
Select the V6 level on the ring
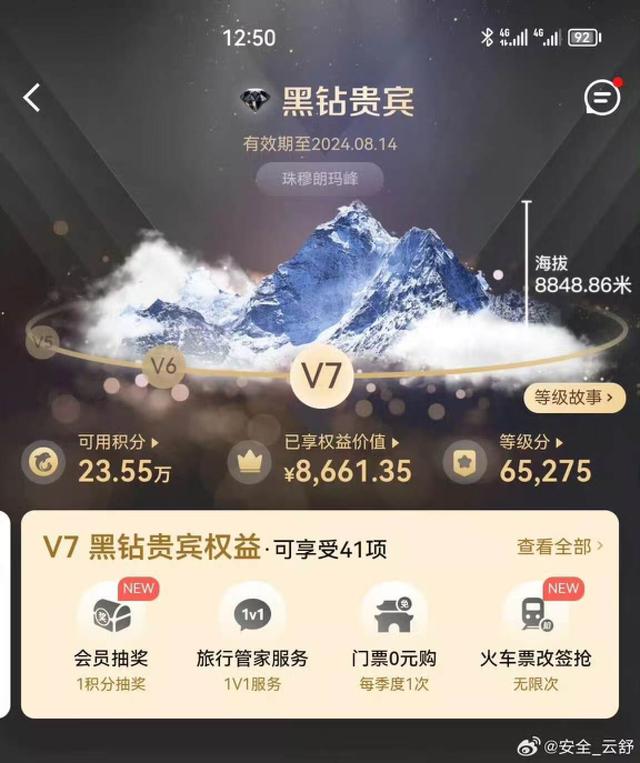point(163,367)
